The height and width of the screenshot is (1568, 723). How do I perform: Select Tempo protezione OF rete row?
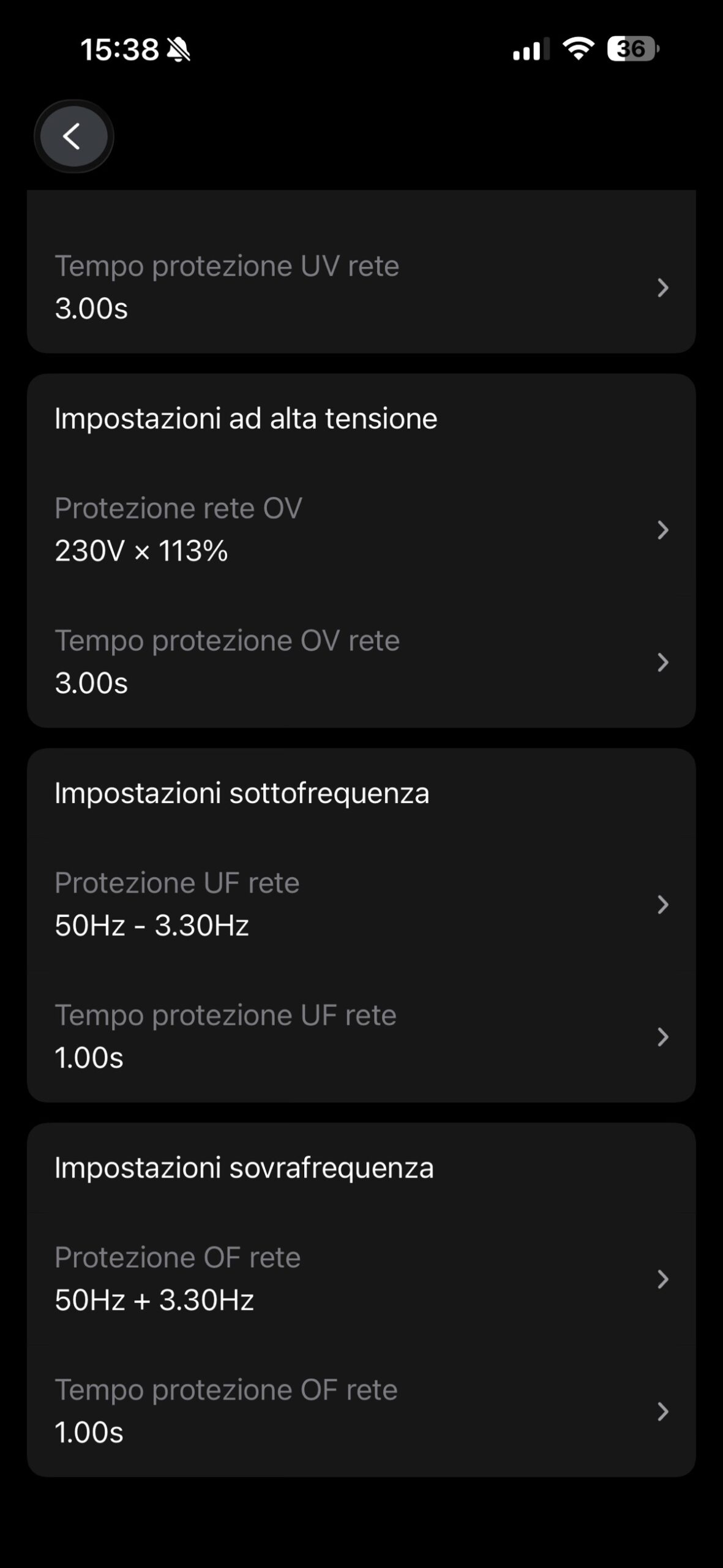[361, 1411]
